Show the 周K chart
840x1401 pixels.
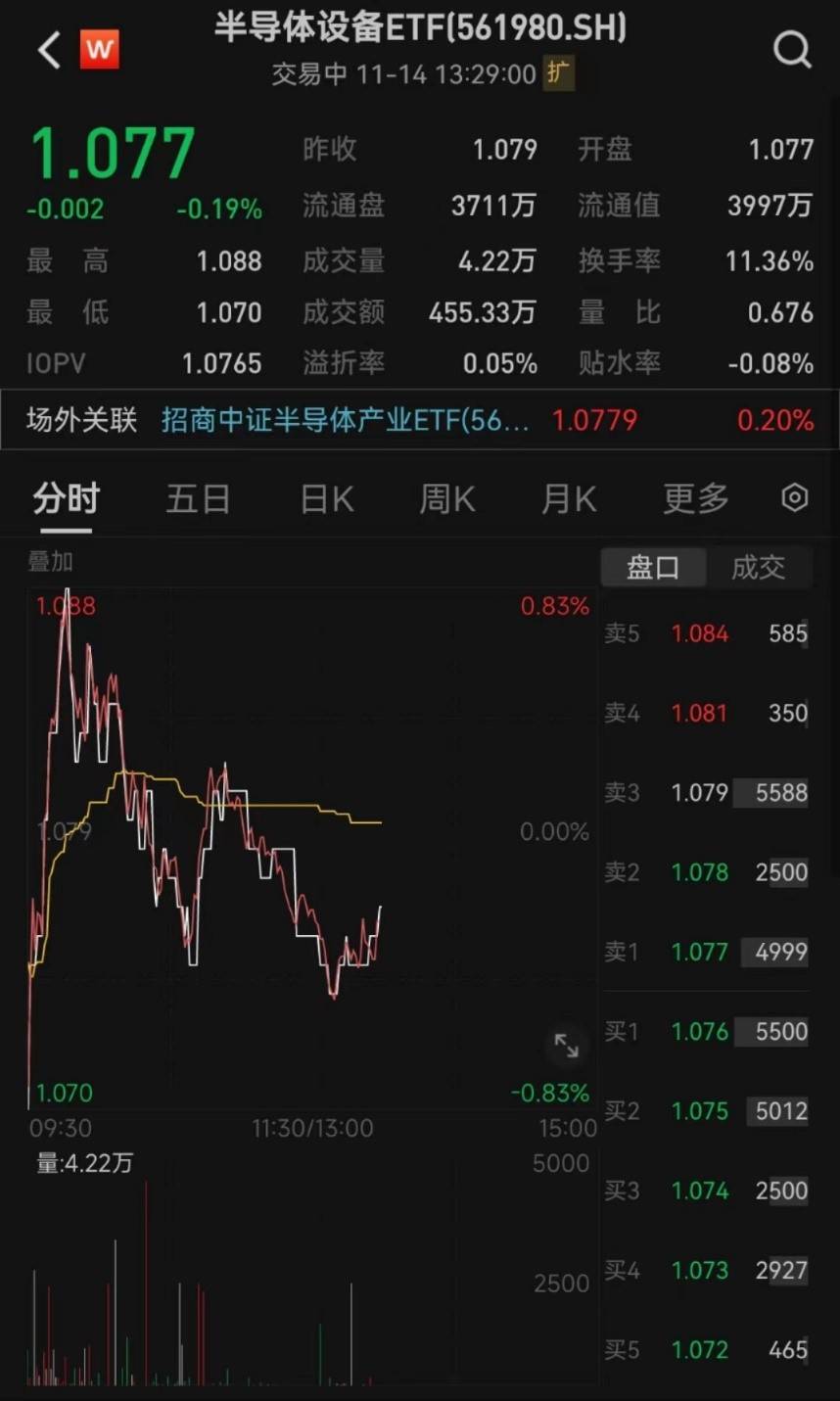(x=447, y=499)
